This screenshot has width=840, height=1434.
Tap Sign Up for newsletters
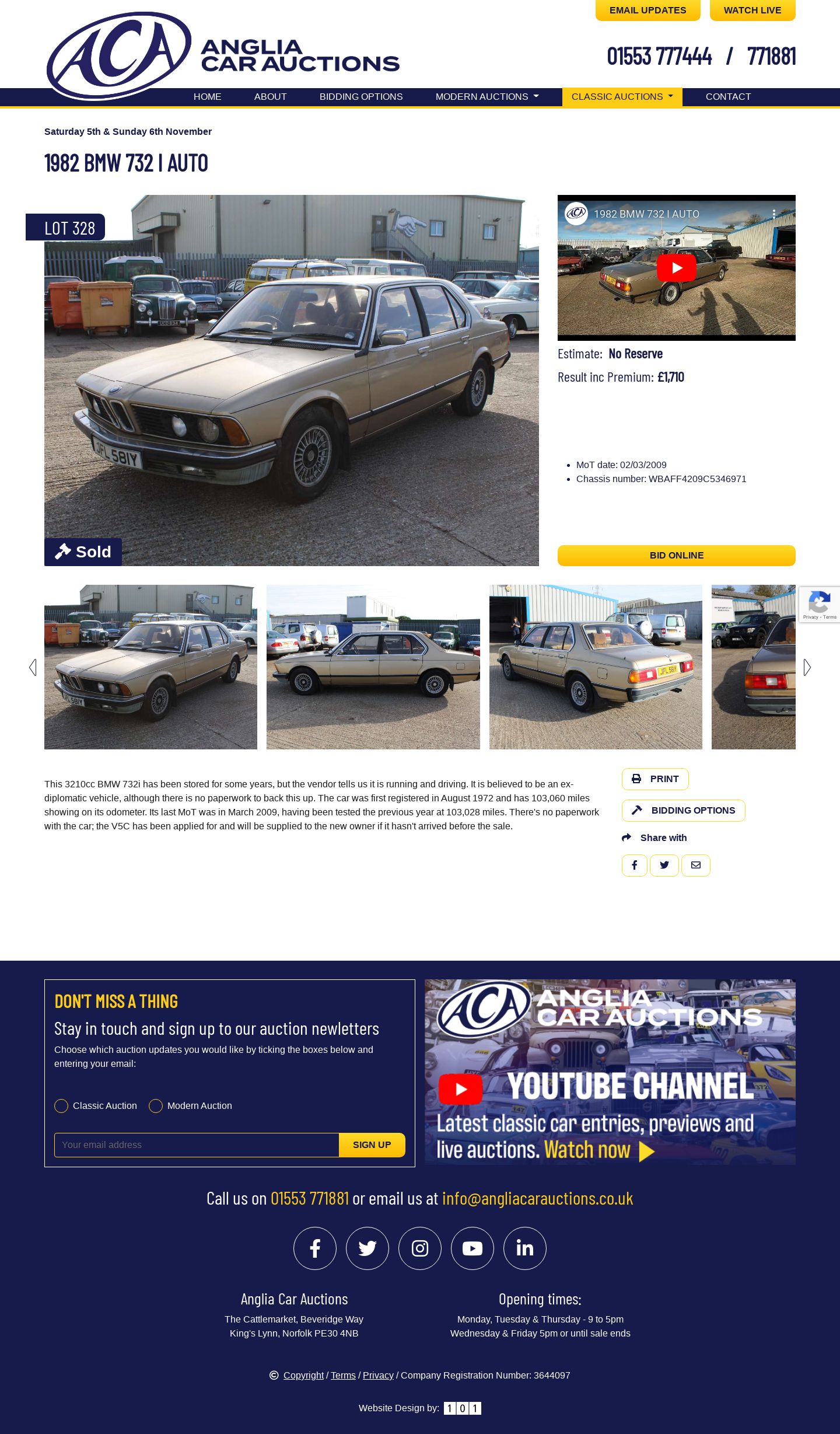point(372,1145)
